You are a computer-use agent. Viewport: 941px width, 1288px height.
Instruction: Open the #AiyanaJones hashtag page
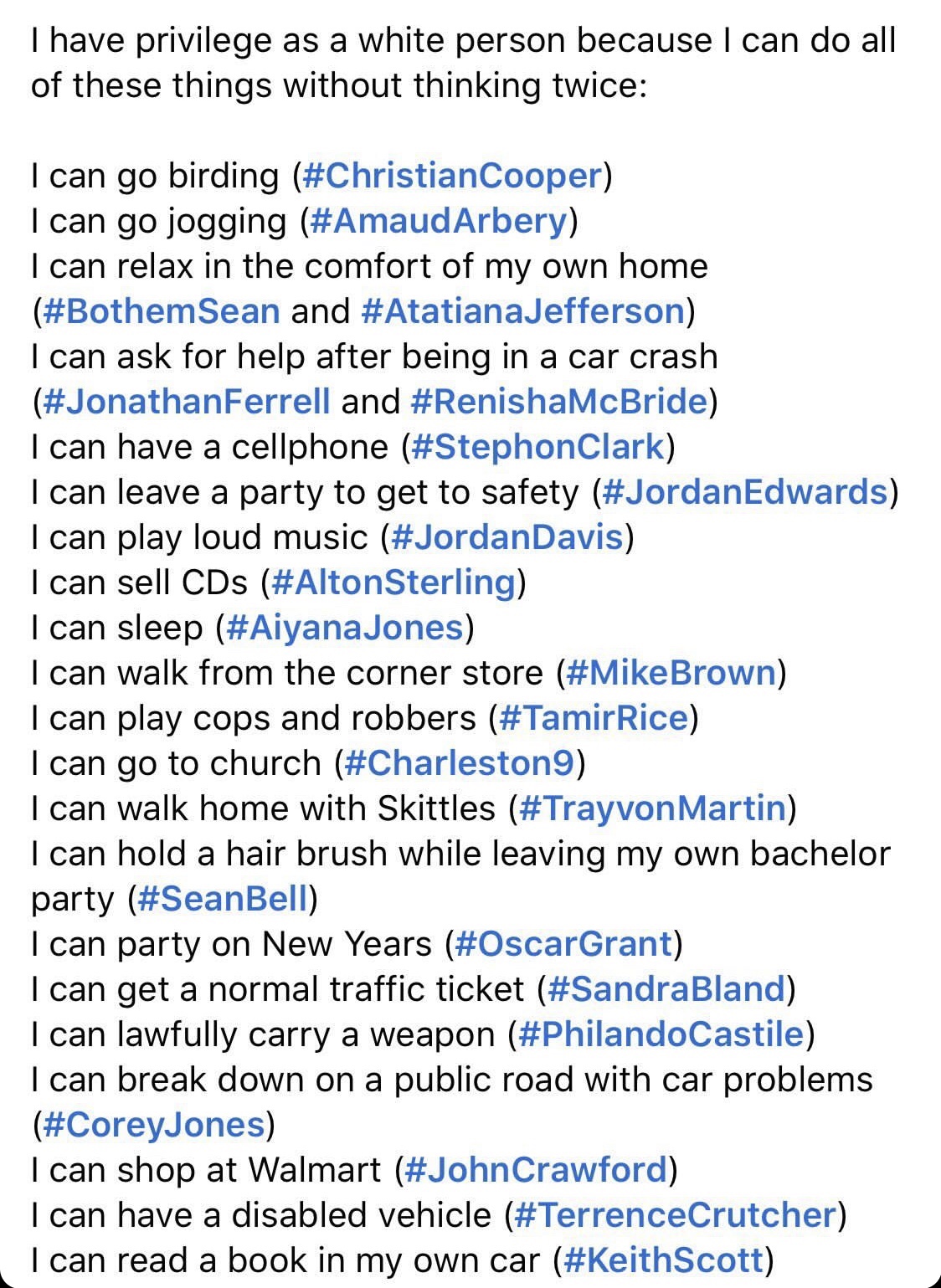click(x=345, y=628)
